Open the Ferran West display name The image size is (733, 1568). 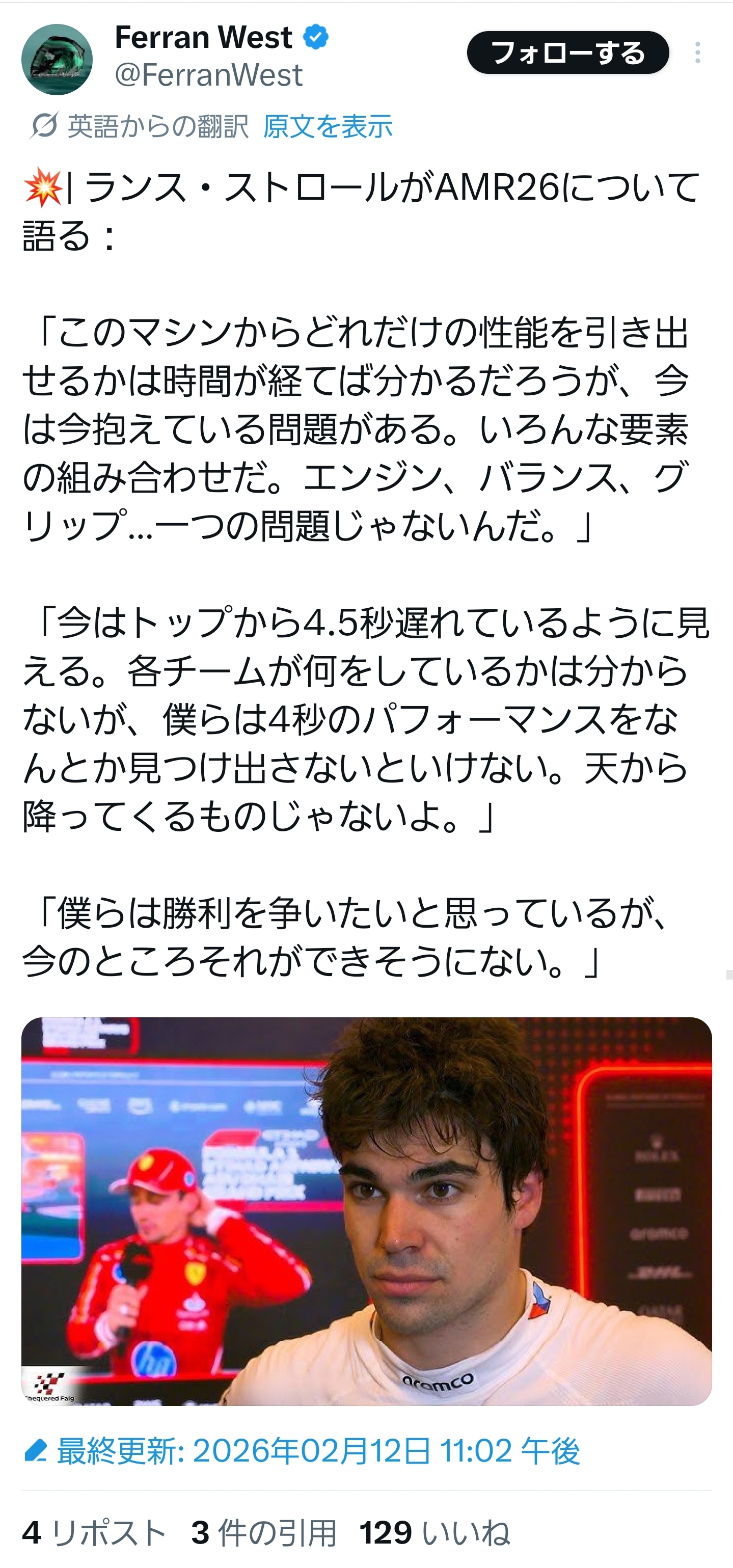[x=203, y=38]
